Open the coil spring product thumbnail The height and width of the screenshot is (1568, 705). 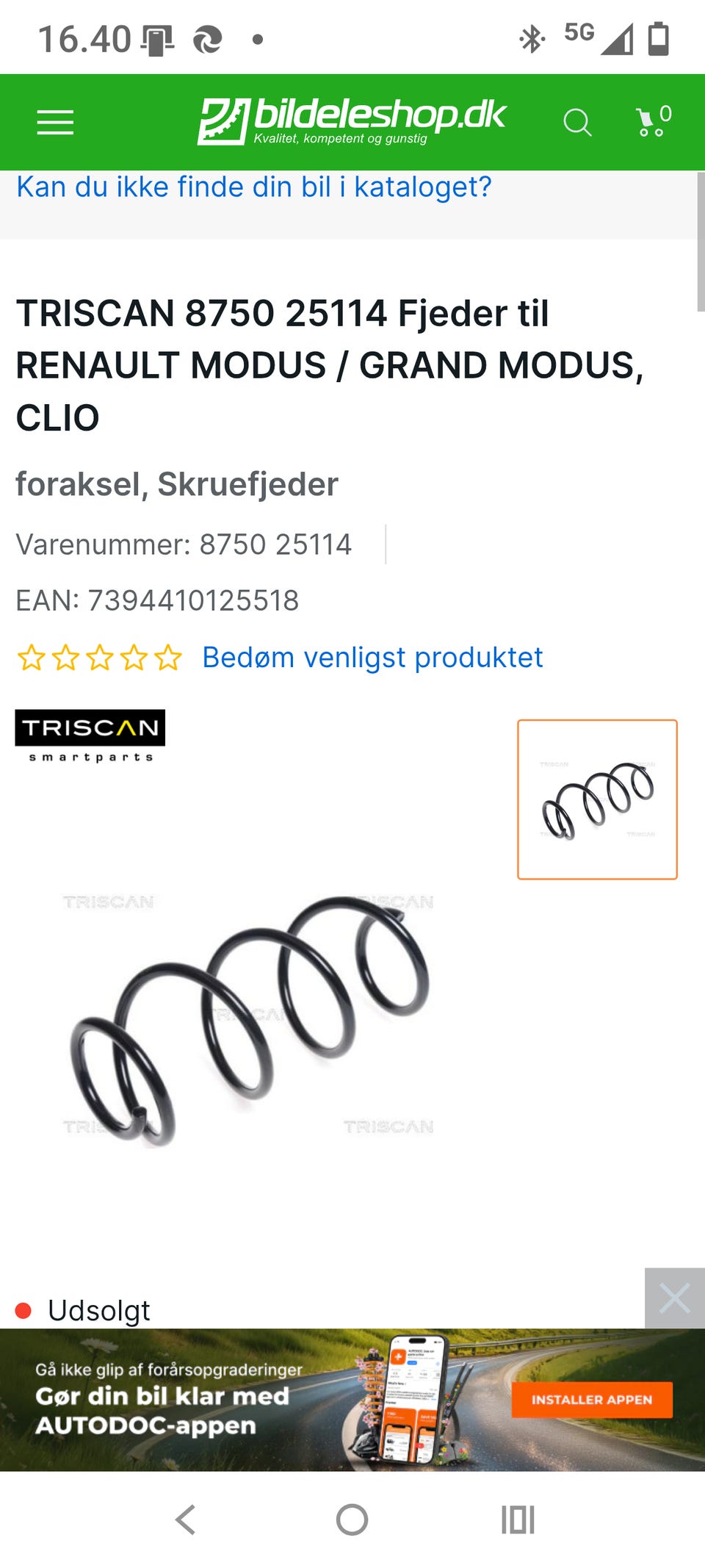click(x=596, y=799)
